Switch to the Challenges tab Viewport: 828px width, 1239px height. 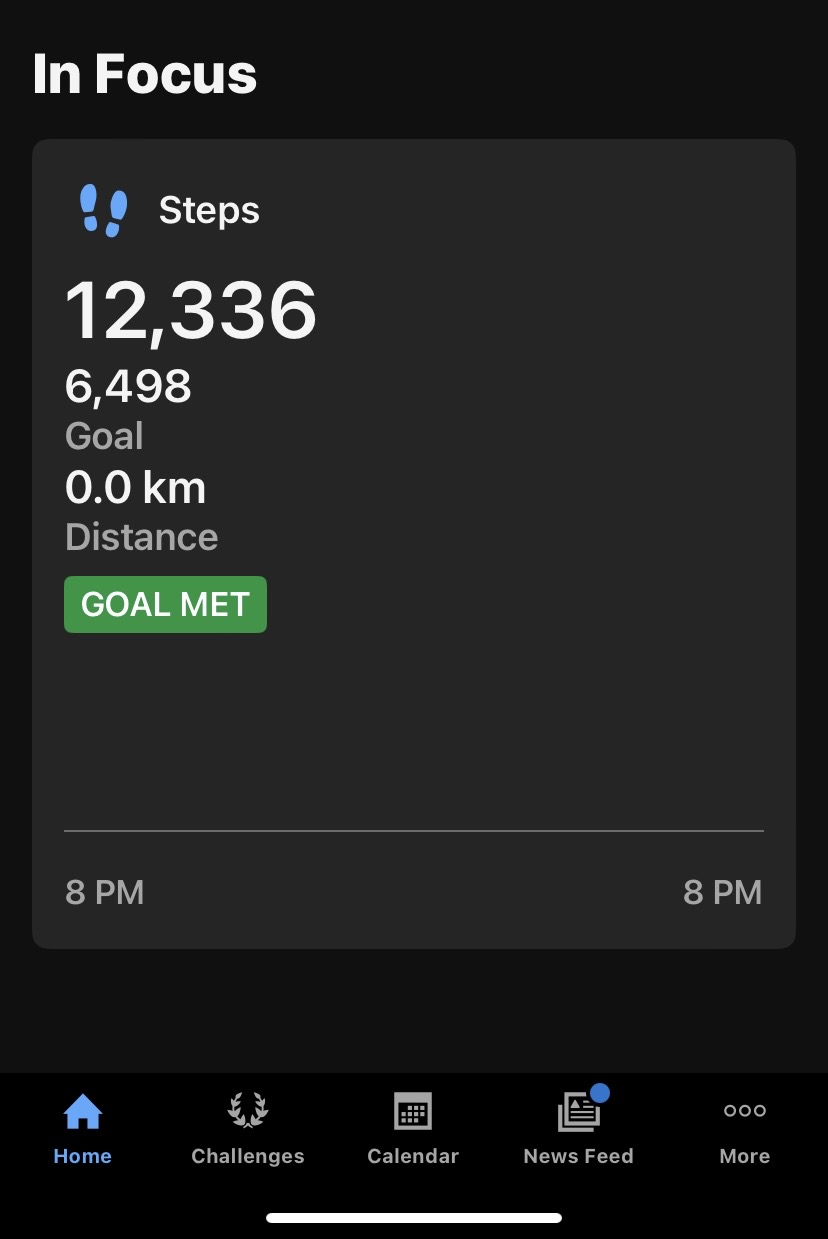click(248, 1129)
